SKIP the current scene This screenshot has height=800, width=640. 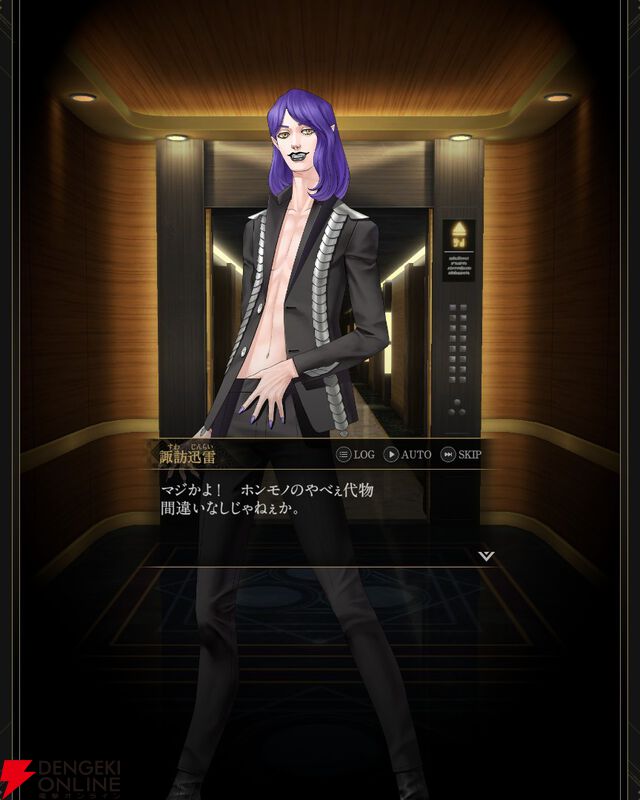pos(461,454)
